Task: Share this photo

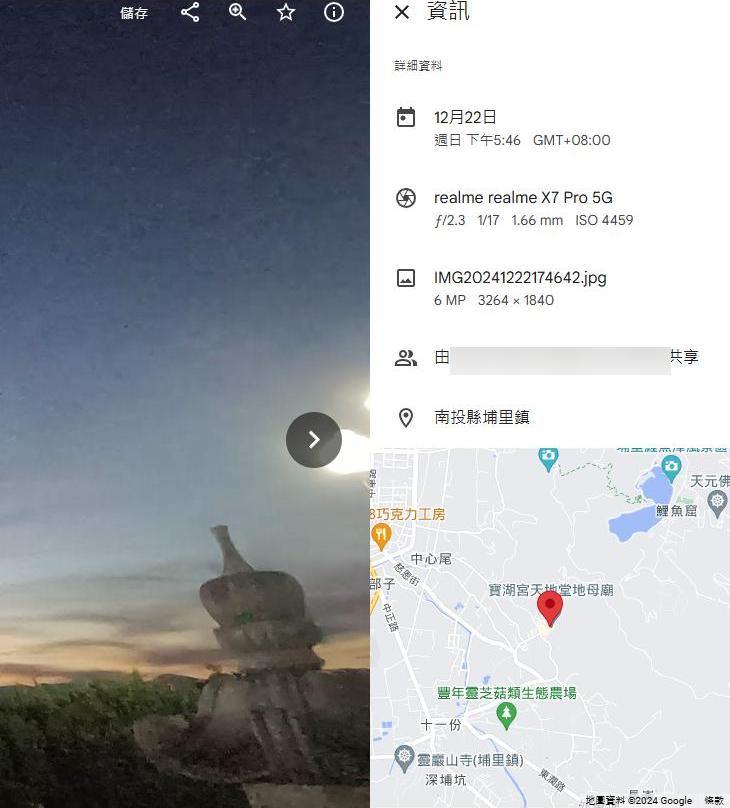Action: pyautogui.click(x=190, y=13)
